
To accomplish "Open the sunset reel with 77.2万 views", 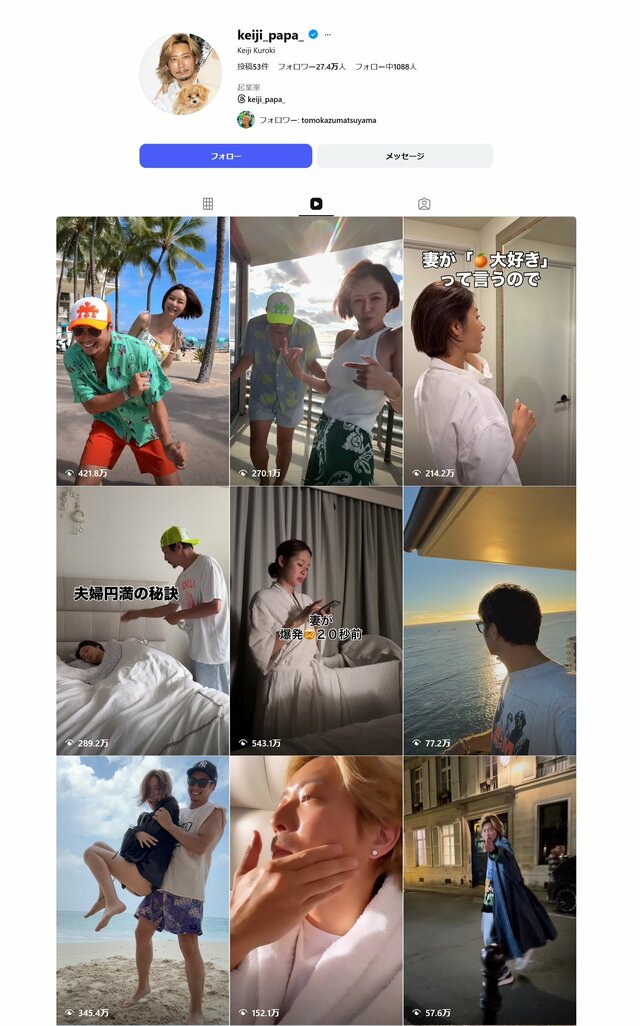I will click(489, 620).
